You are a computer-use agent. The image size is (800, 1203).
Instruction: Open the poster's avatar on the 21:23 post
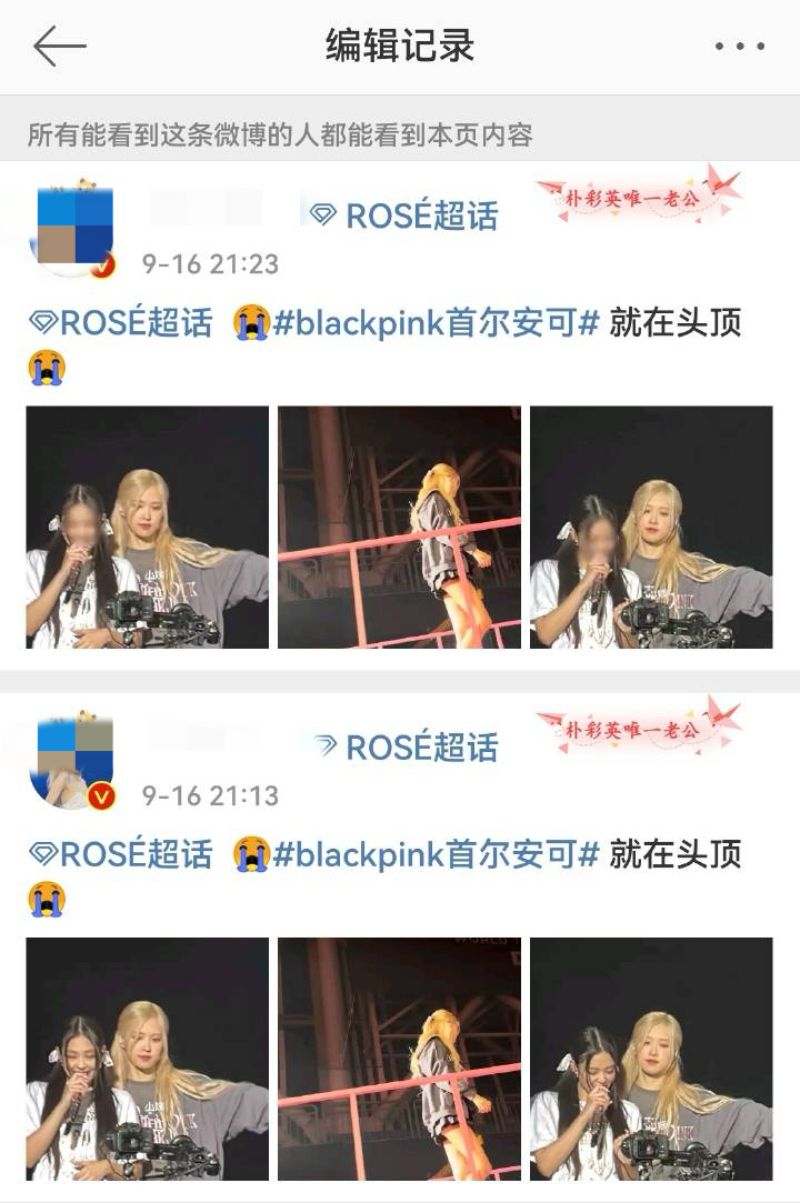(x=75, y=228)
